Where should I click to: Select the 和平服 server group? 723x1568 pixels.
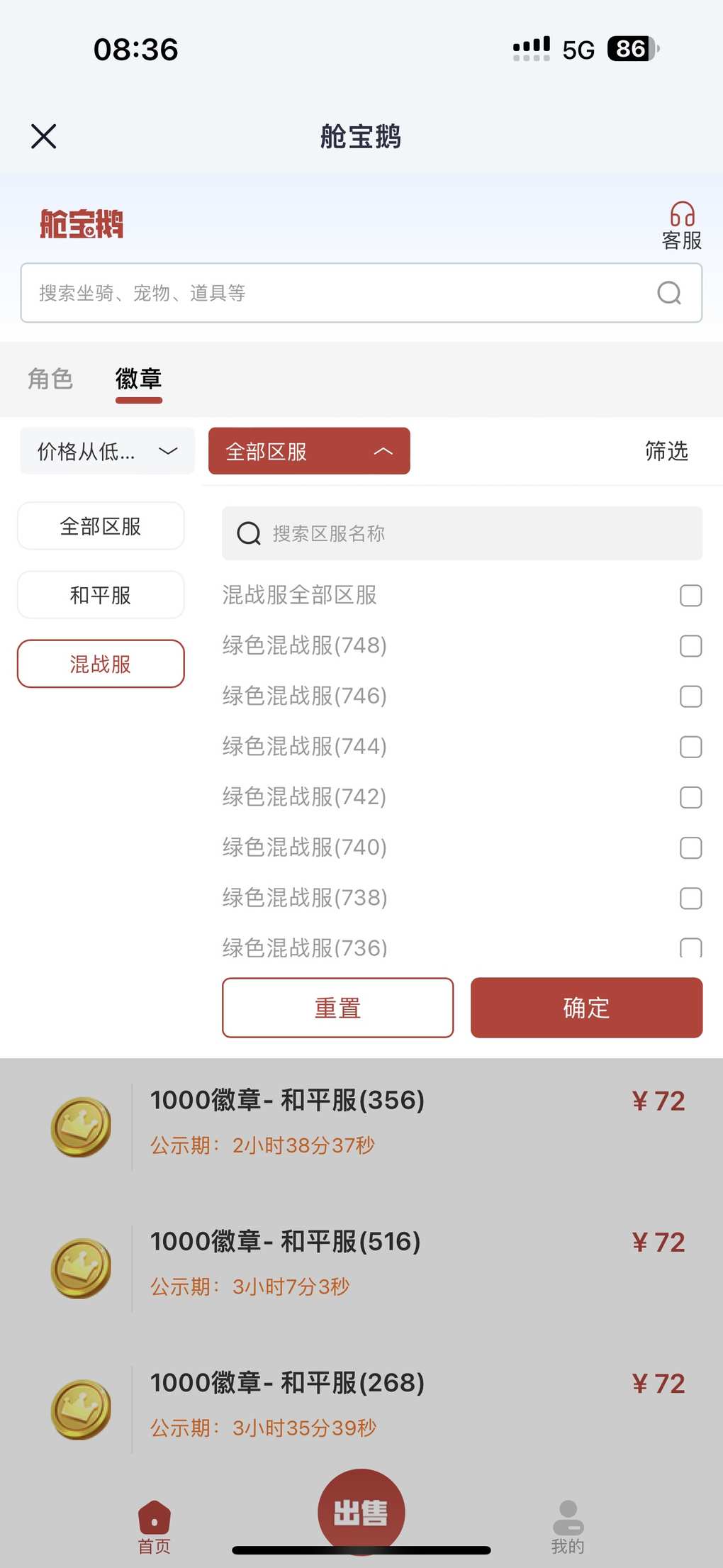pyautogui.click(x=101, y=595)
